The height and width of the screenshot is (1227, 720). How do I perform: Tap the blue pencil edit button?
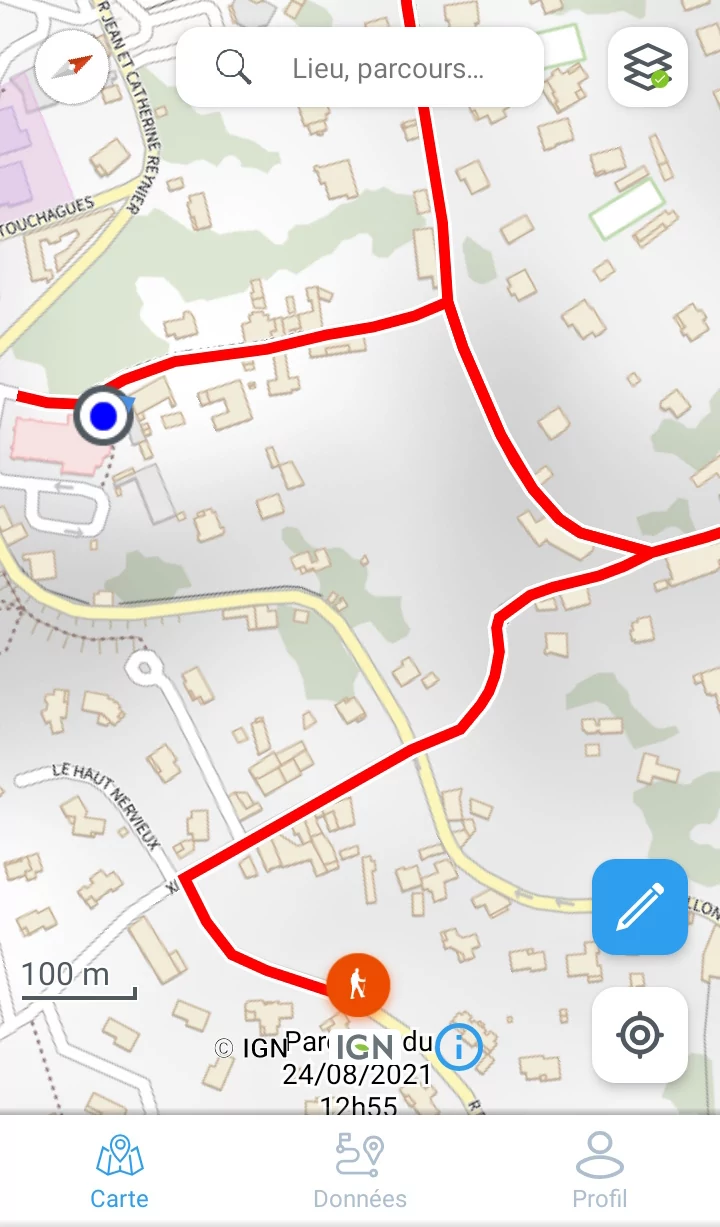click(x=640, y=907)
